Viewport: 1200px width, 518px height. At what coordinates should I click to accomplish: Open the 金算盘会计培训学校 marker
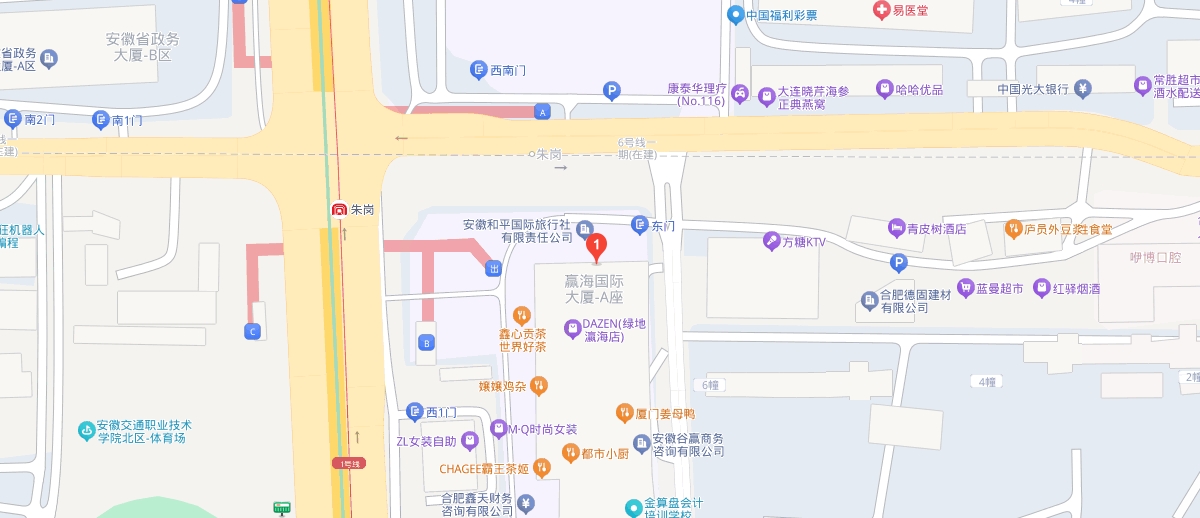(x=632, y=508)
